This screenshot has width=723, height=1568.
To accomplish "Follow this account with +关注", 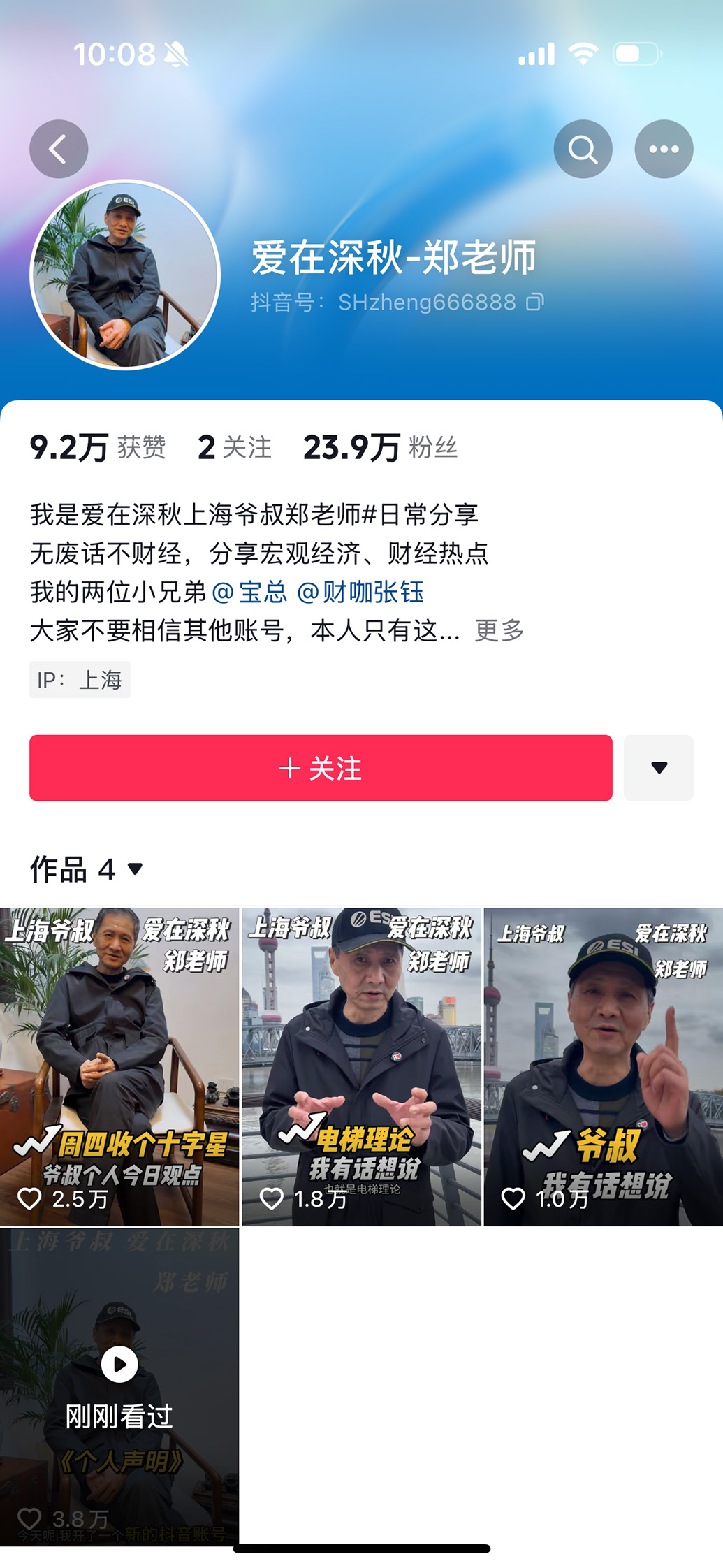I will [x=321, y=768].
